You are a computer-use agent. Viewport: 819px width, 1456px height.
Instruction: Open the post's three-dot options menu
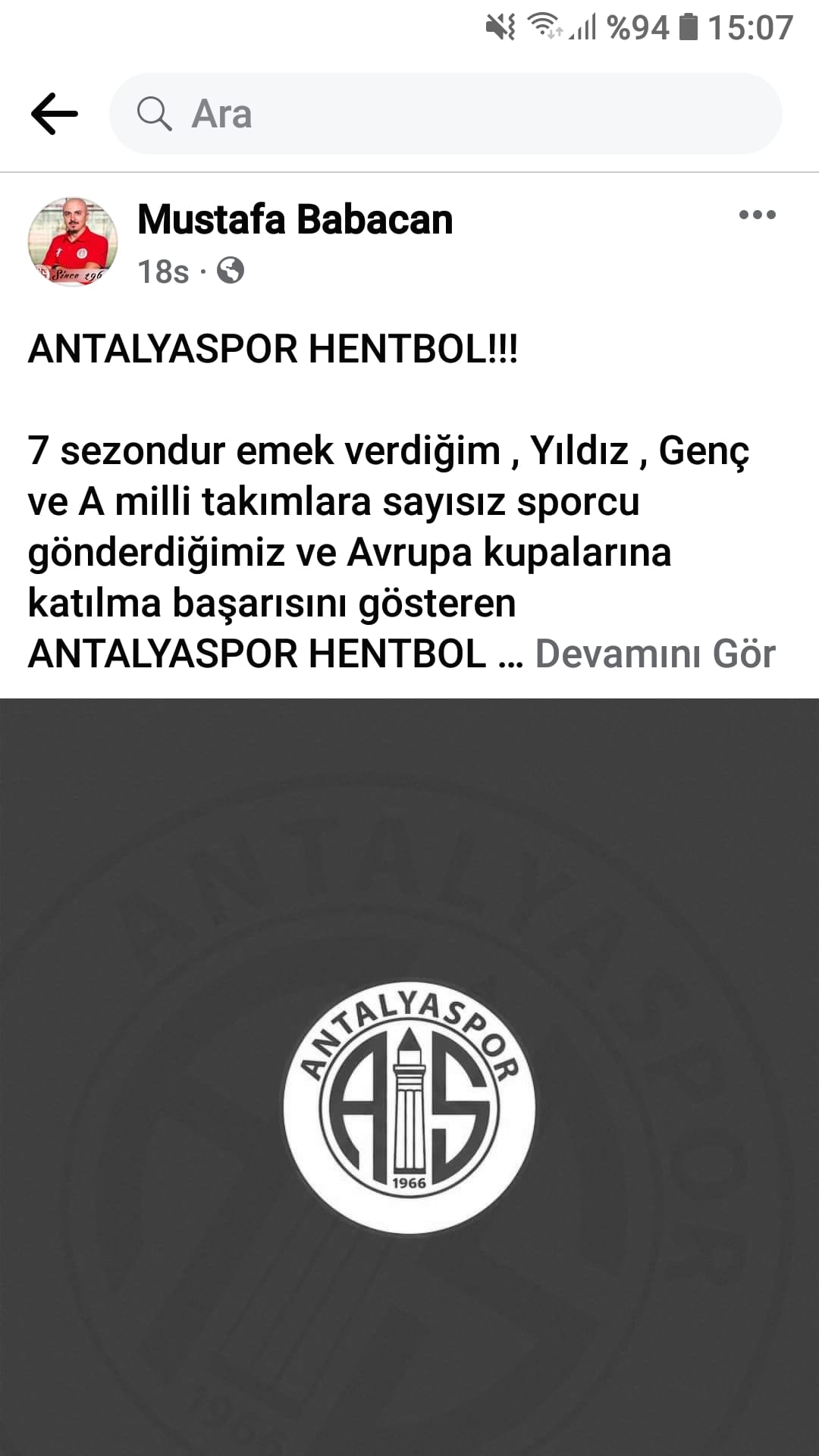point(757,215)
